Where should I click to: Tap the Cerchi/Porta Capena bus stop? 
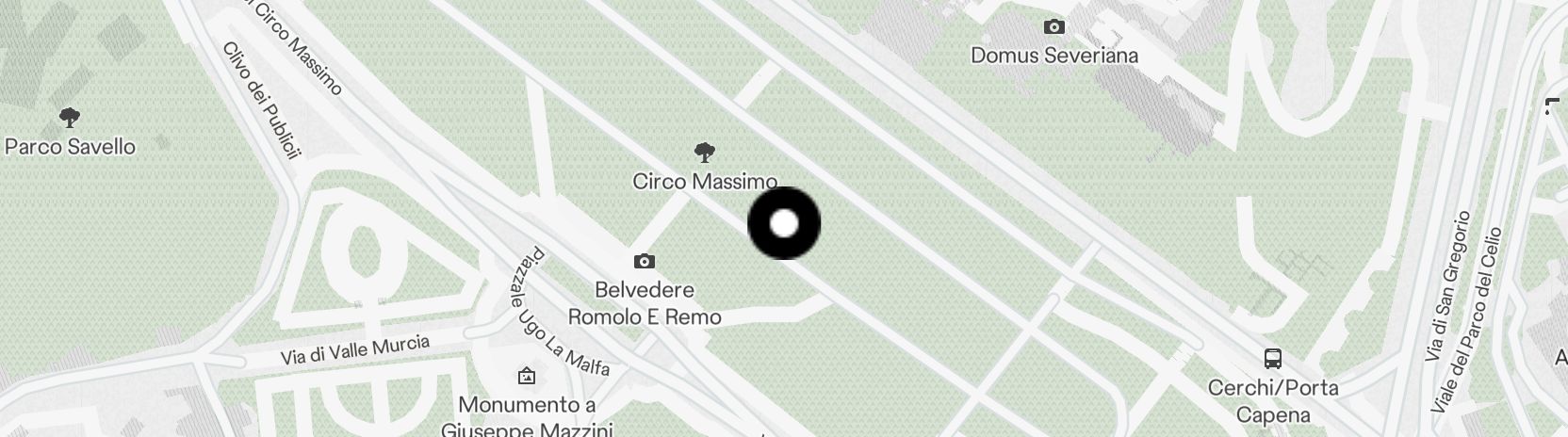coord(1272,359)
